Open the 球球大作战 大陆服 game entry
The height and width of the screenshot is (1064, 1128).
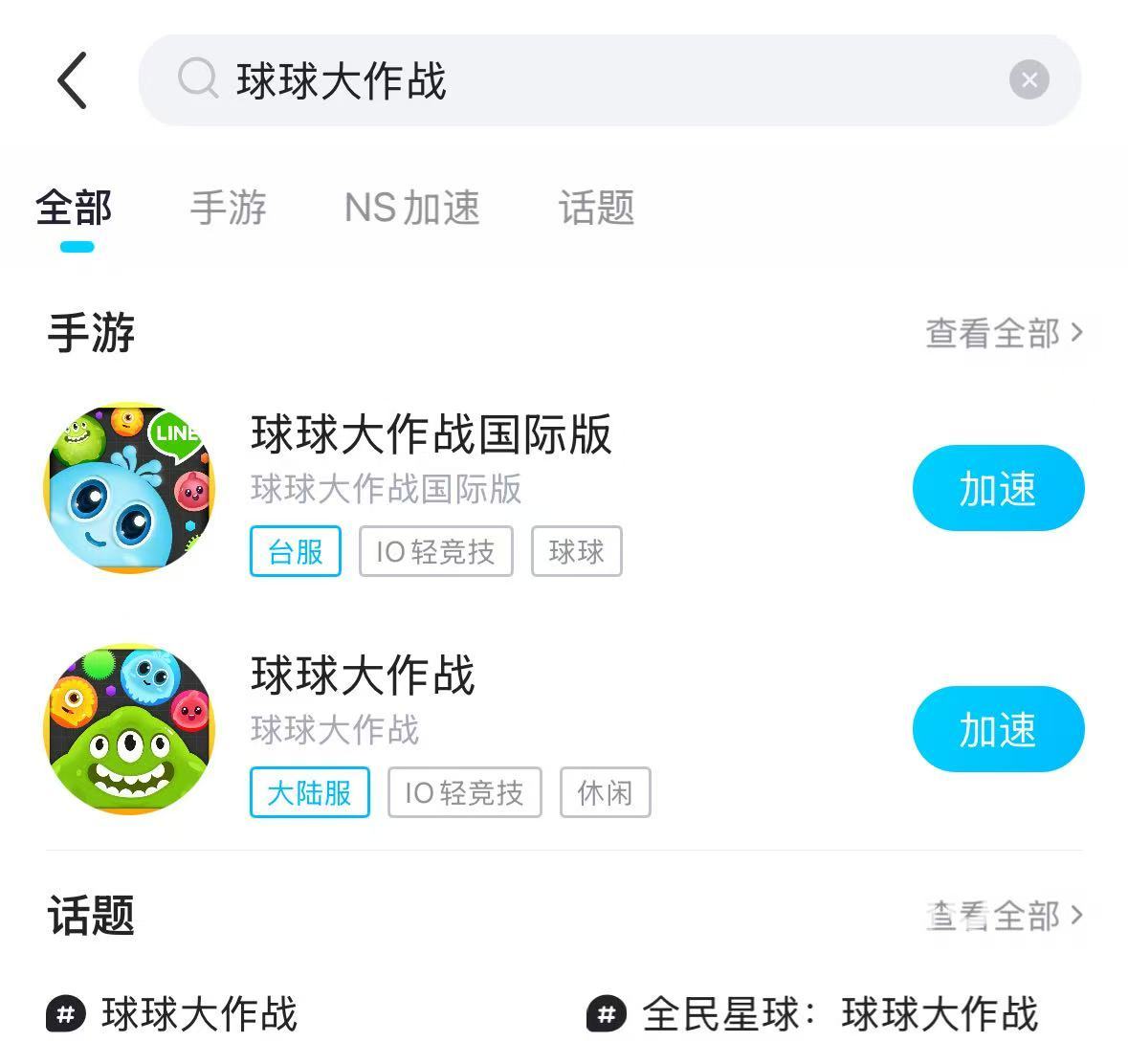pyautogui.click(x=362, y=676)
